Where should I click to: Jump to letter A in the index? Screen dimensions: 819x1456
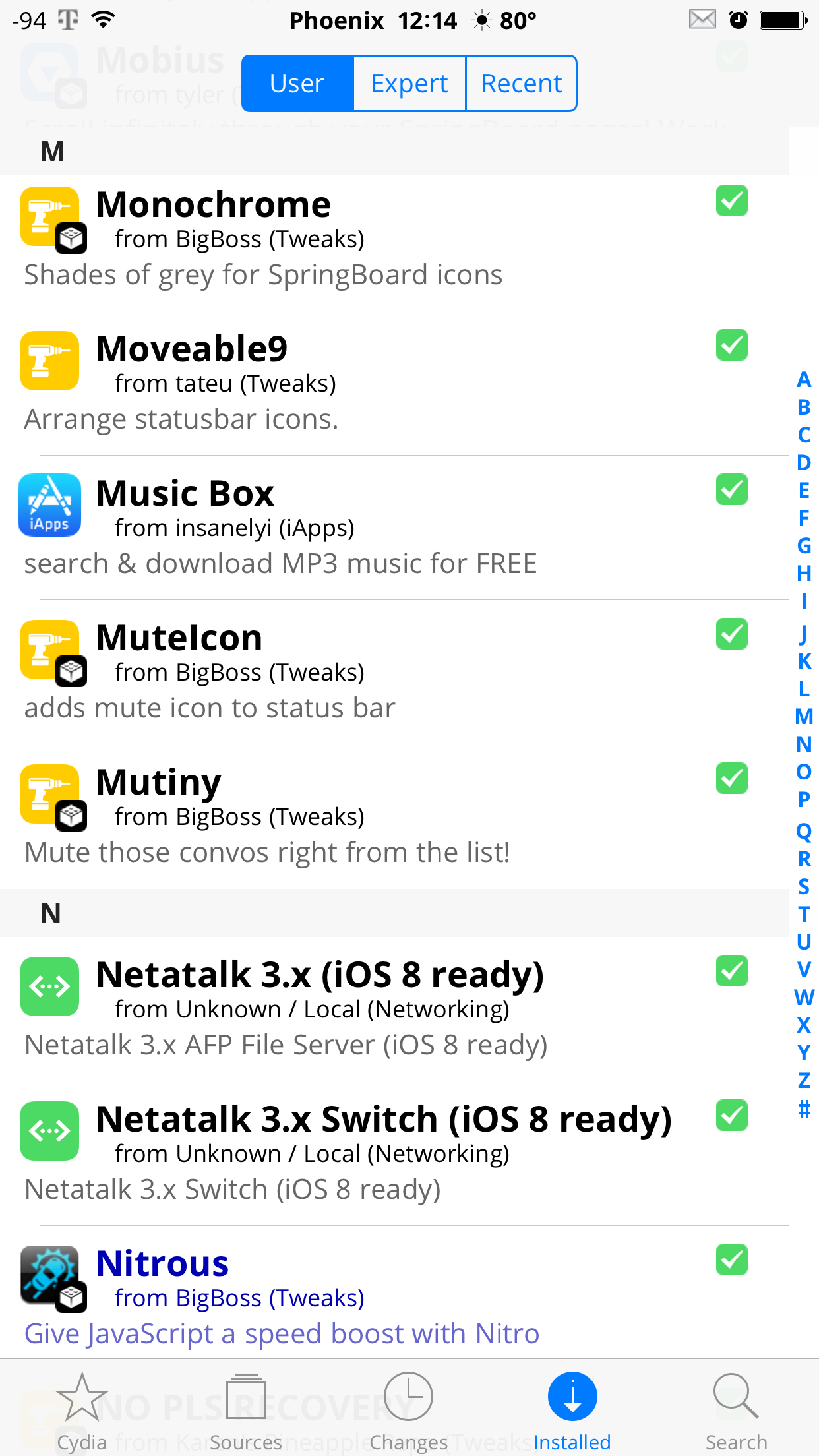coord(804,380)
